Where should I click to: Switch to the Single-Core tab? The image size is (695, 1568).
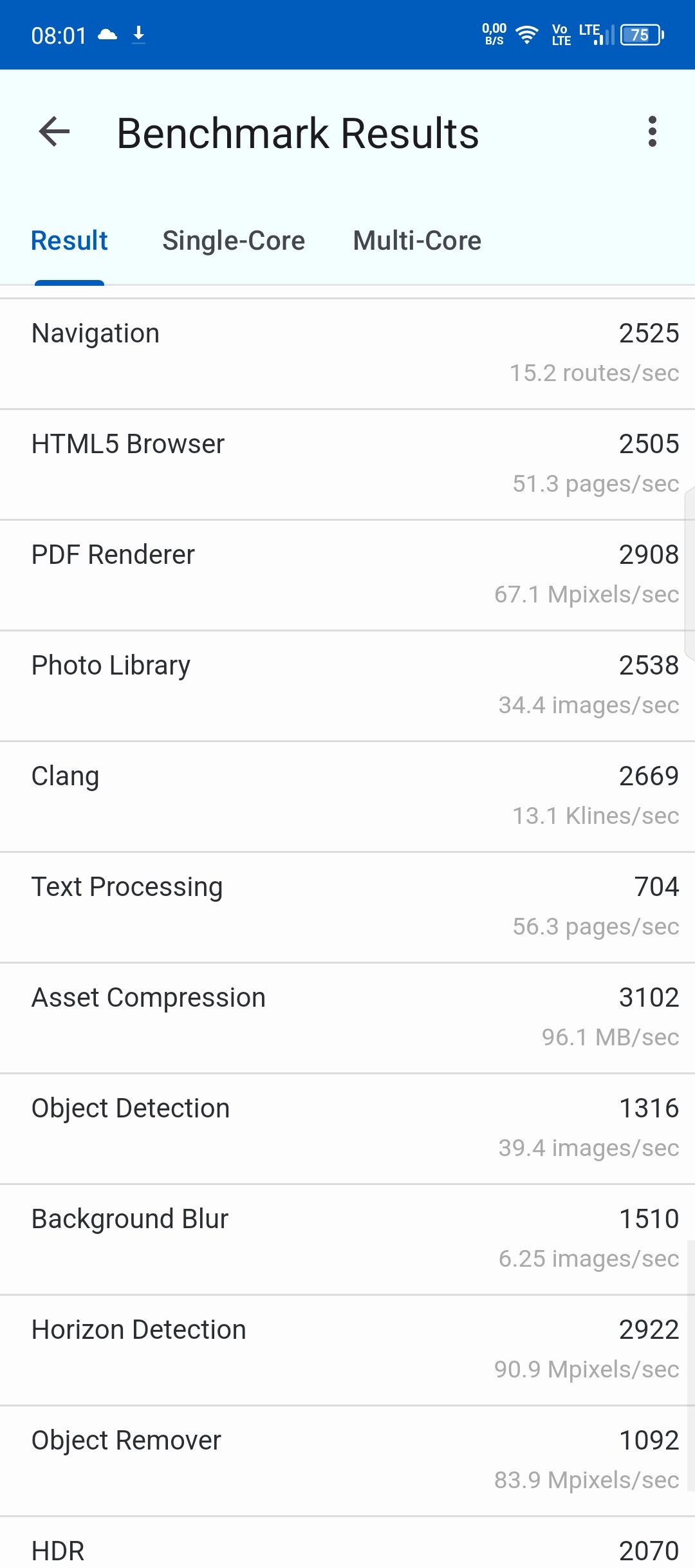(x=234, y=241)
